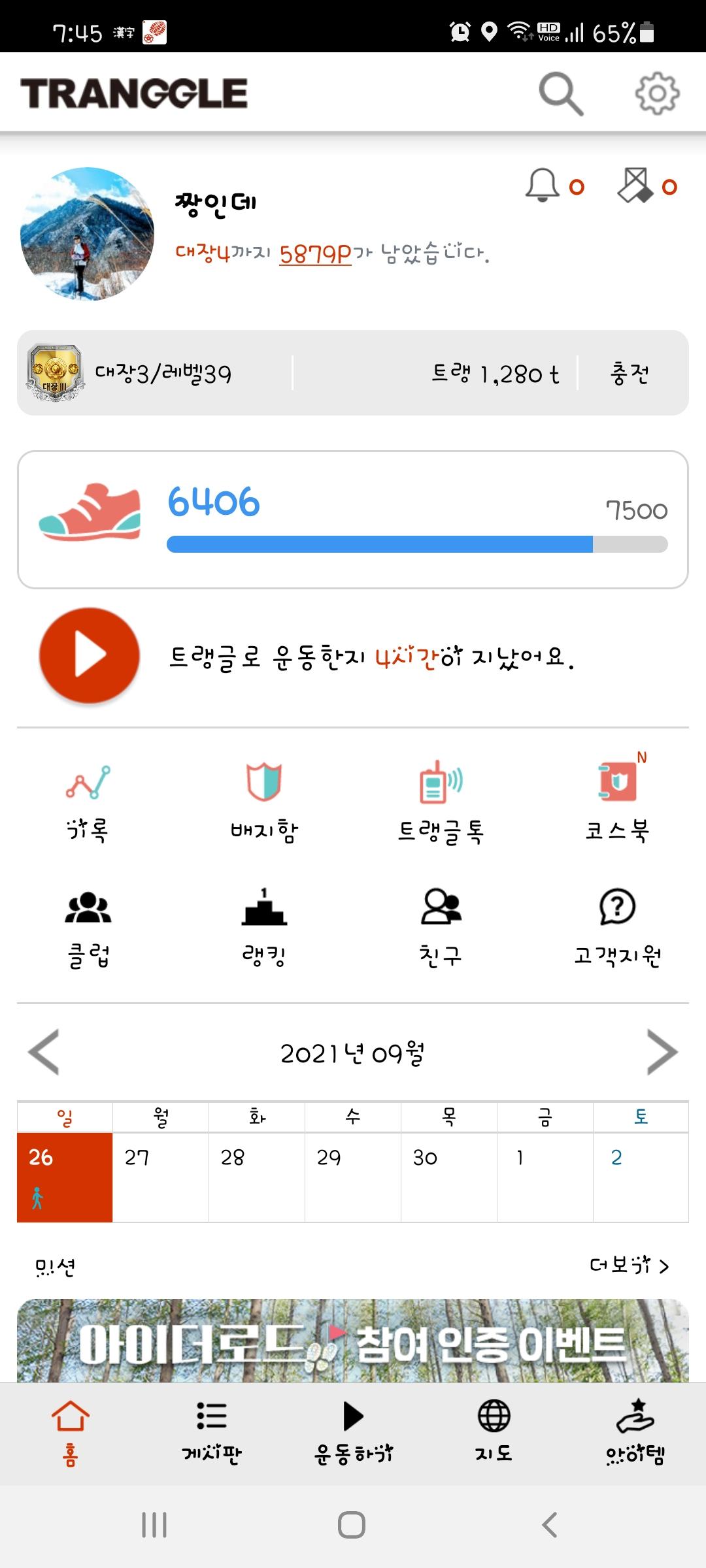Switch to the 지도 map tab
706x1568 pixels.
494,1433
